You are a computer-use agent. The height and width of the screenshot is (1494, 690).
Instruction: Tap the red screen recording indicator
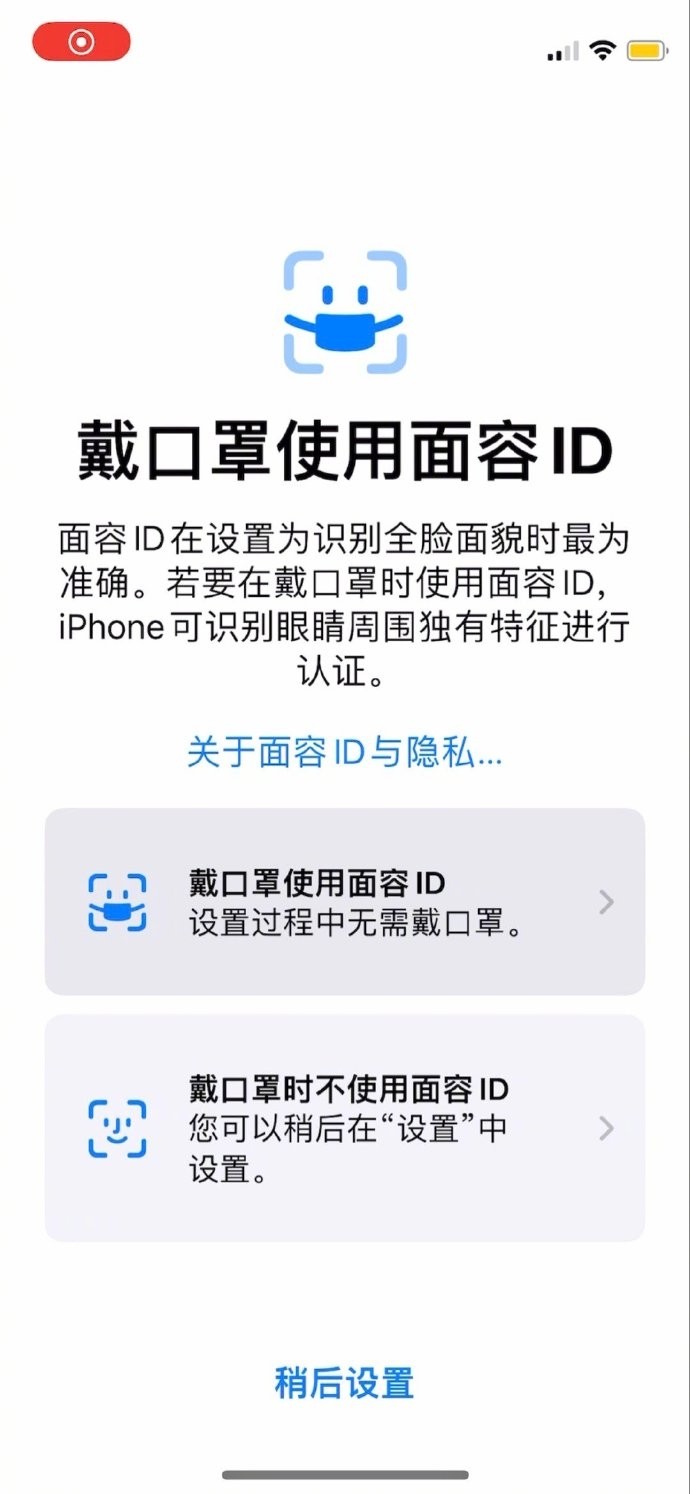[x=81, y=42]
